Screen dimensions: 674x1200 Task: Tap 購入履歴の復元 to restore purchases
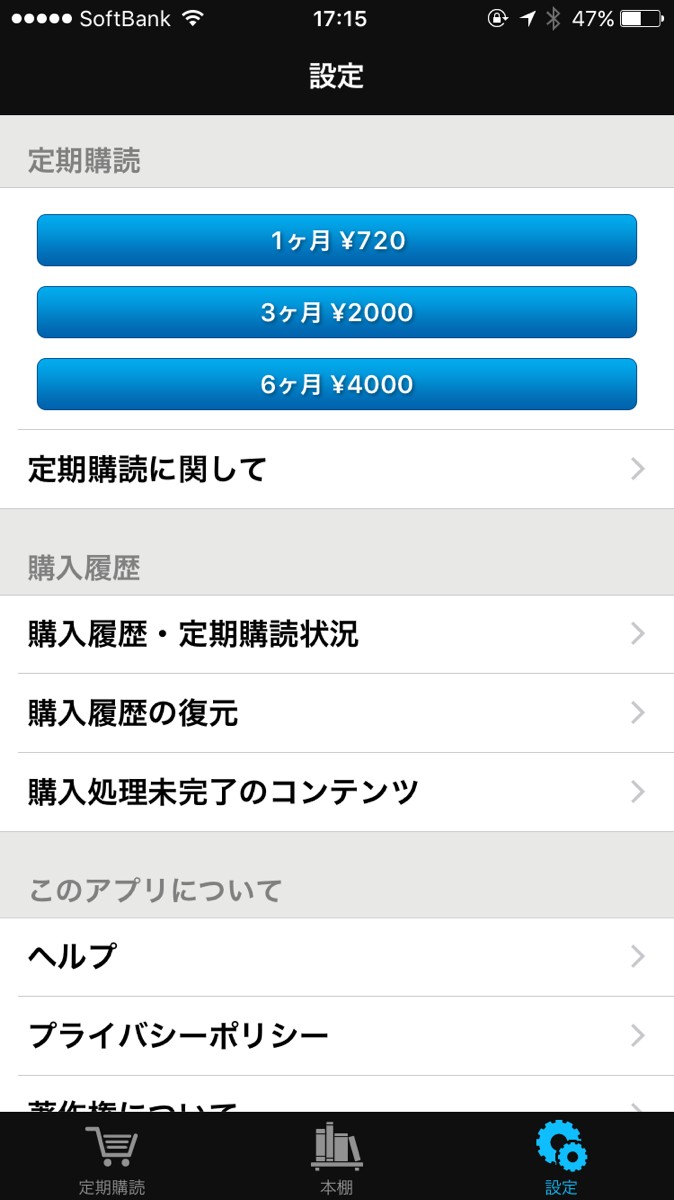pos(337,713)
